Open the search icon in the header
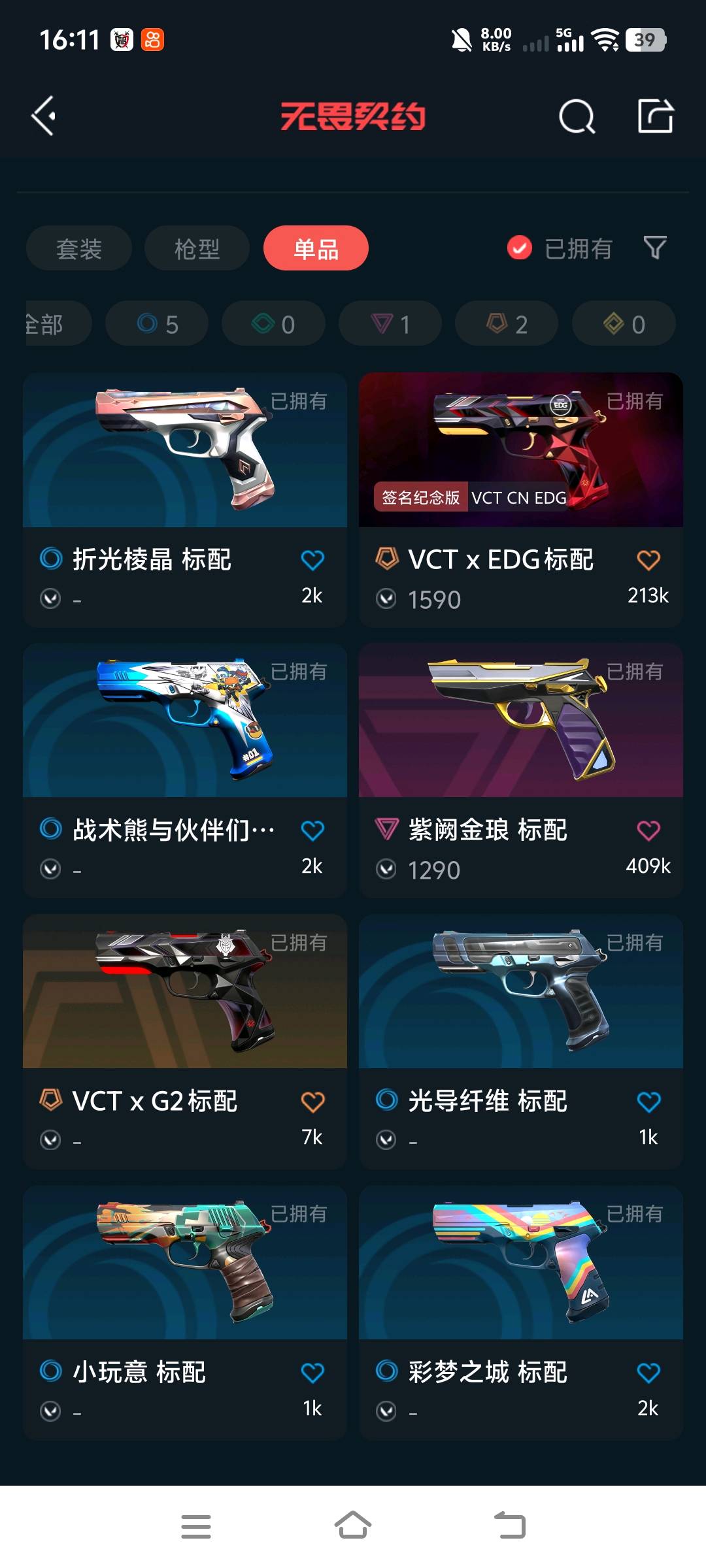 click(x=577, y=117)
